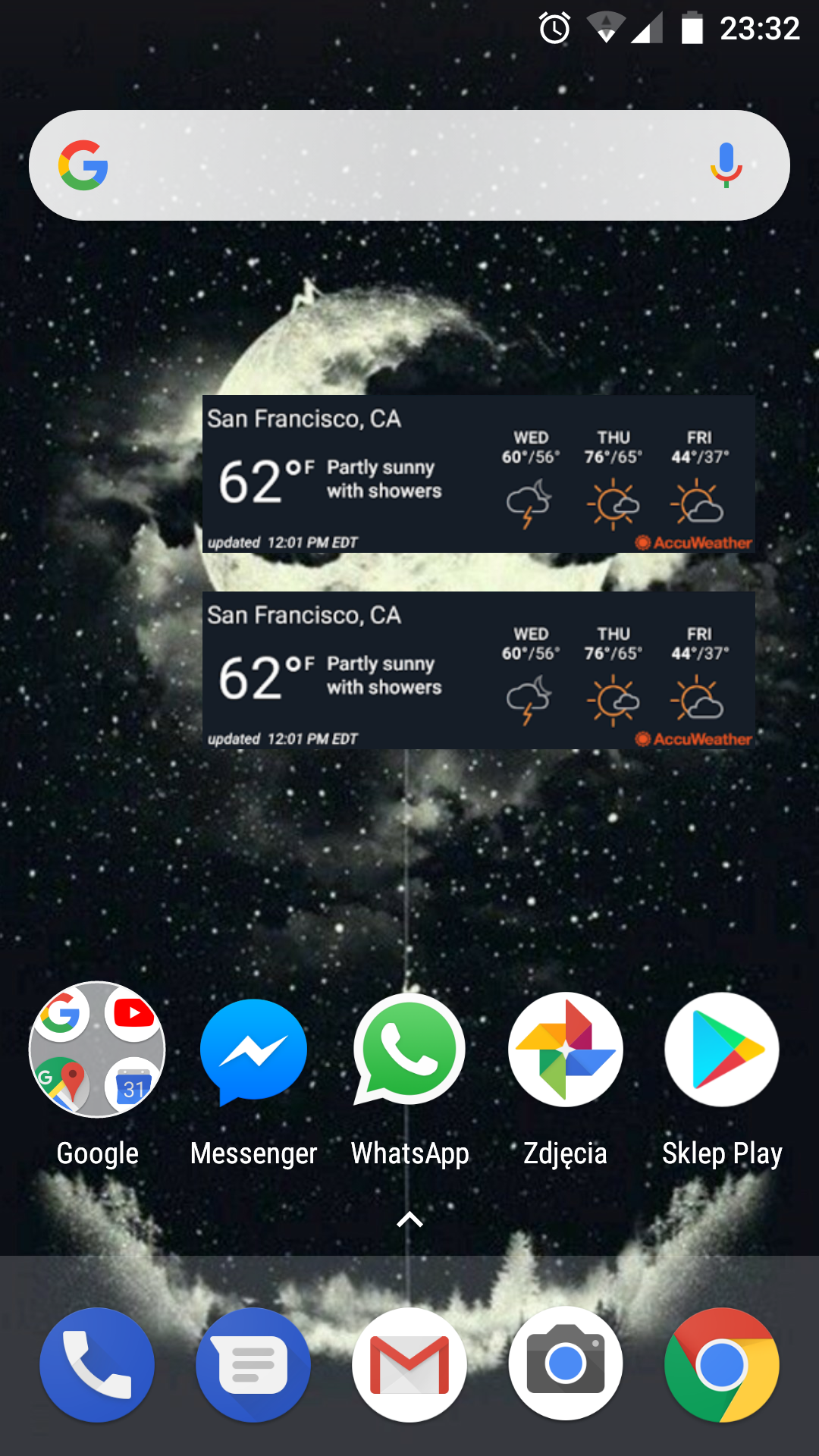The height and width of the screenshot is (1456, 819).
Task: Launch Gmail from the dock
Action: [409, 1365]
